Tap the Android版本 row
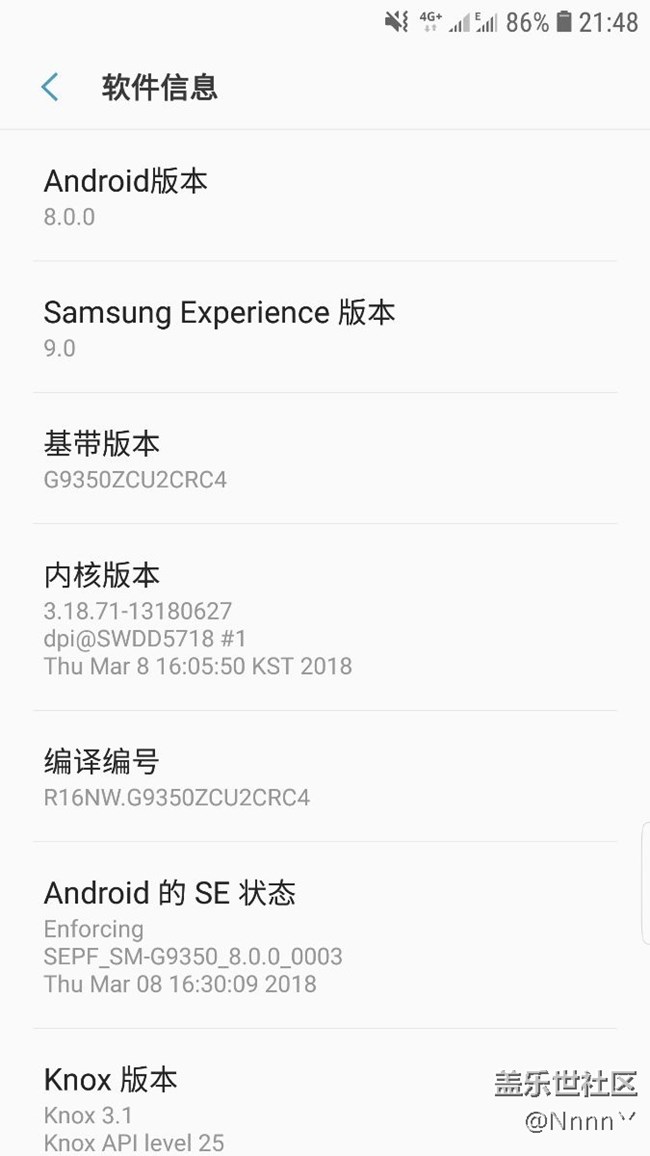650x1156 pixels. click(325, 196)
